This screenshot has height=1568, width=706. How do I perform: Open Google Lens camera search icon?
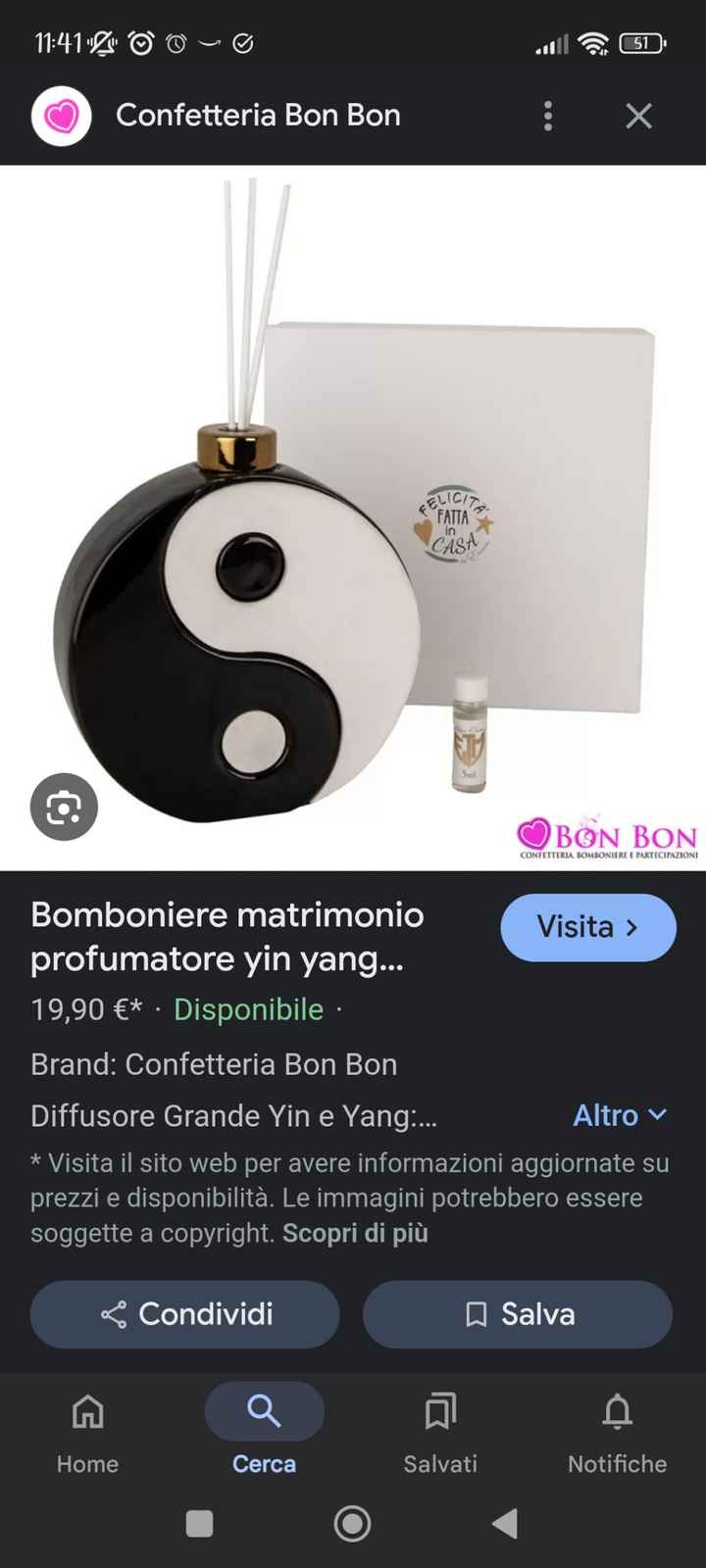coord(64,807)
